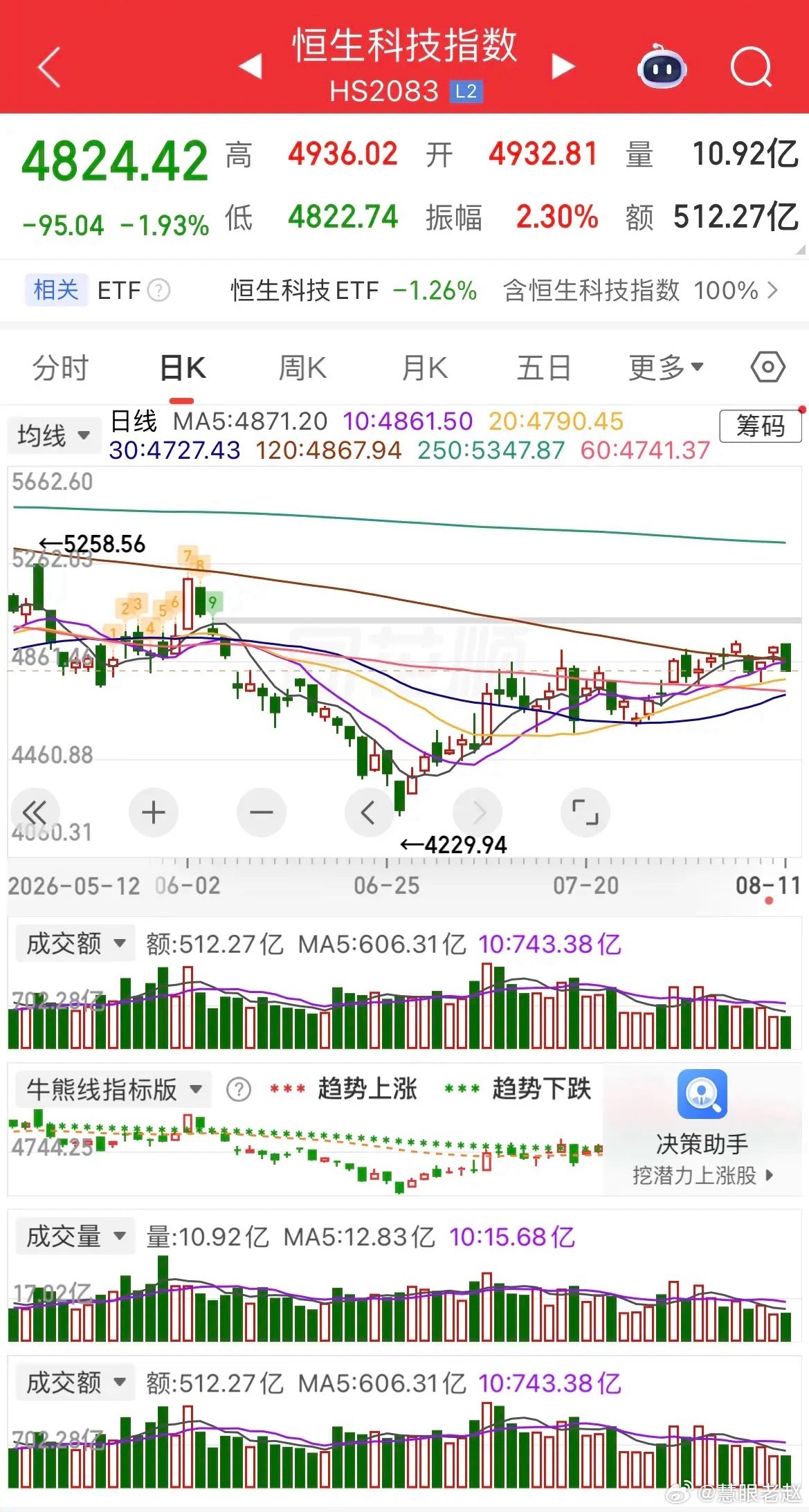The width and height of the screenshot is (809, 1512).
Task: Switch to the 五日 tab
Action: (x=544, y=367)
